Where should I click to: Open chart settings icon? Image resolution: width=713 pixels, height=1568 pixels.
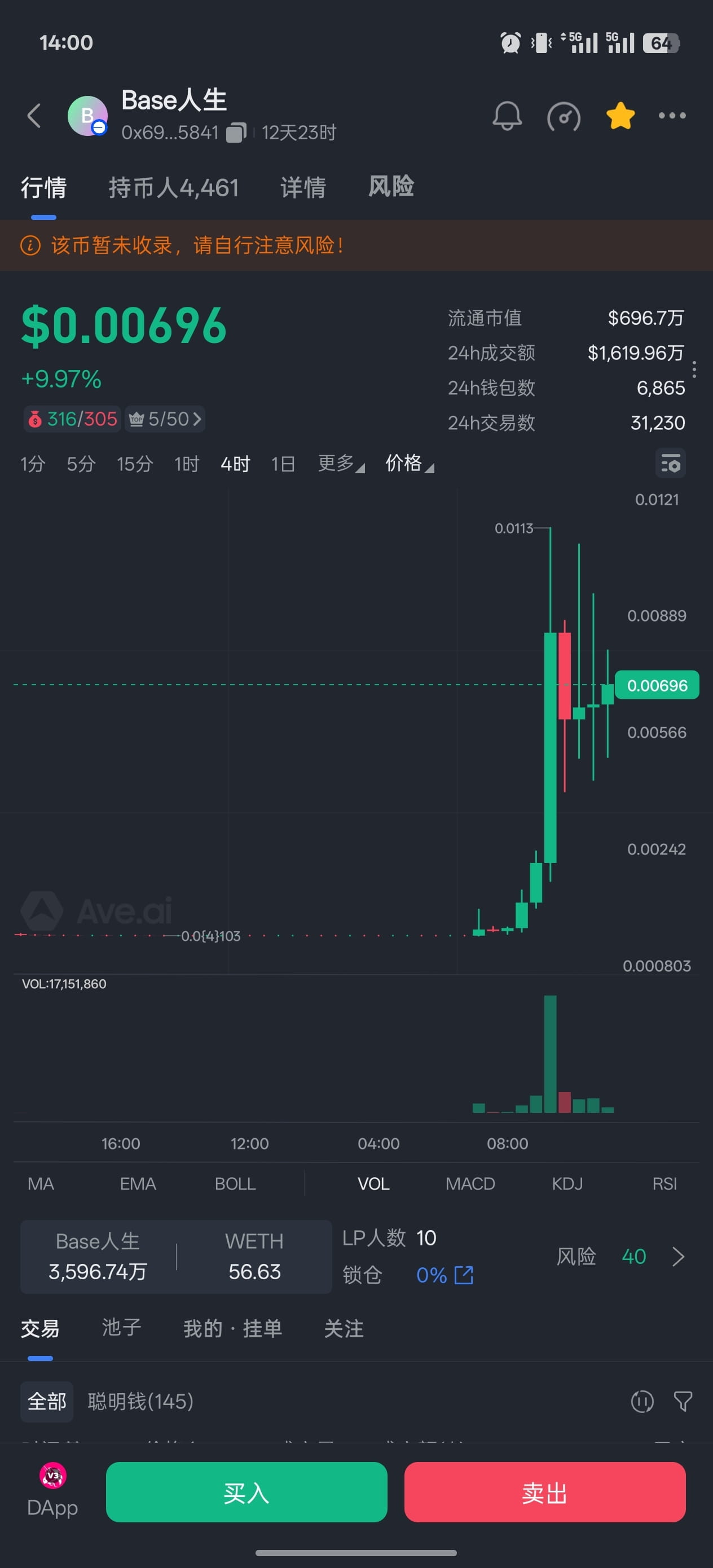tap(670, 464)
